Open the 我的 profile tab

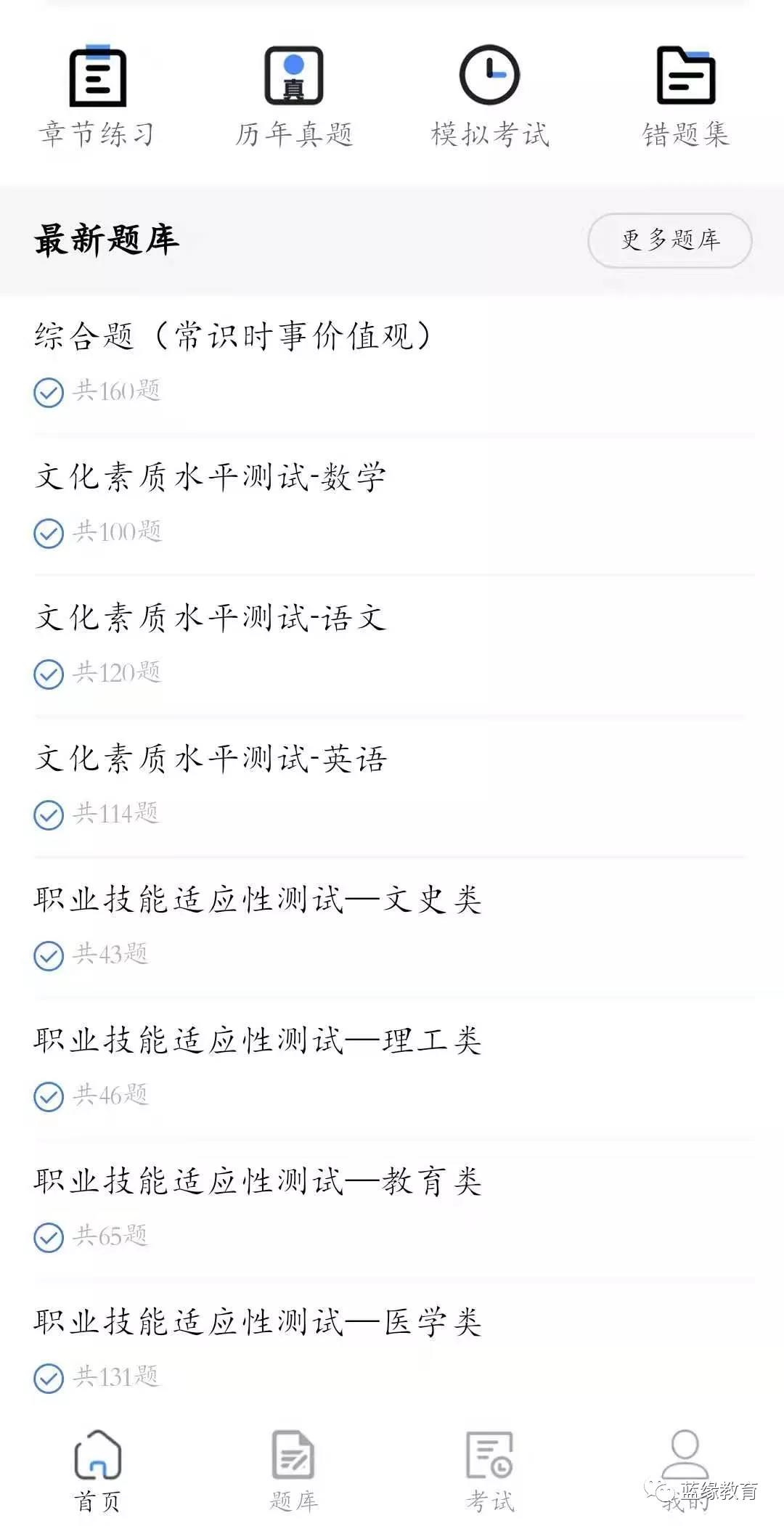pyautogui.click(x=684, y=1466)
